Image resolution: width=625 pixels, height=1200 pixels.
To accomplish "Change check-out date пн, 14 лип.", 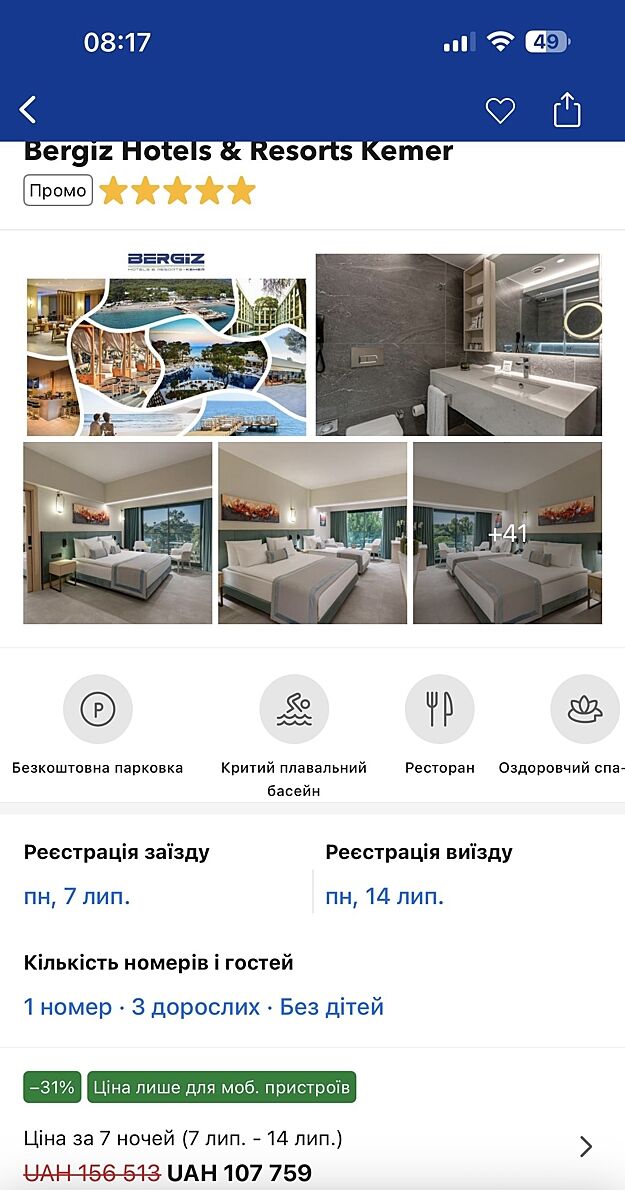I will click(x=385, y=896).
